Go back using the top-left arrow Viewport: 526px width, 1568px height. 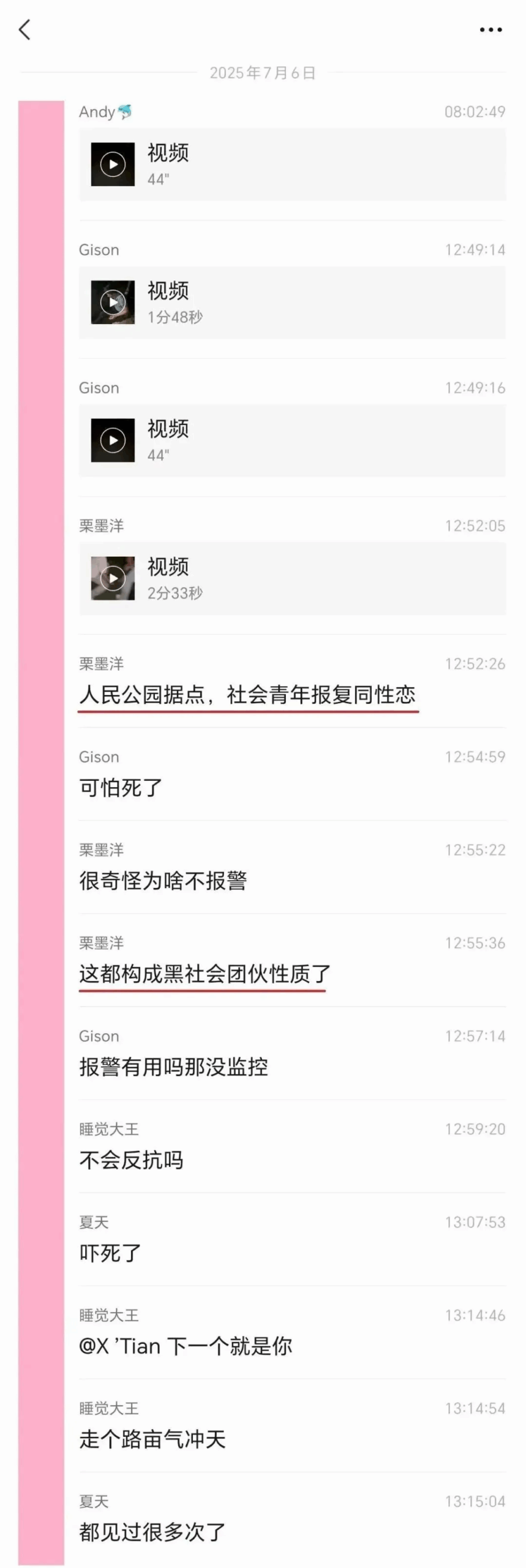(24, 29)
